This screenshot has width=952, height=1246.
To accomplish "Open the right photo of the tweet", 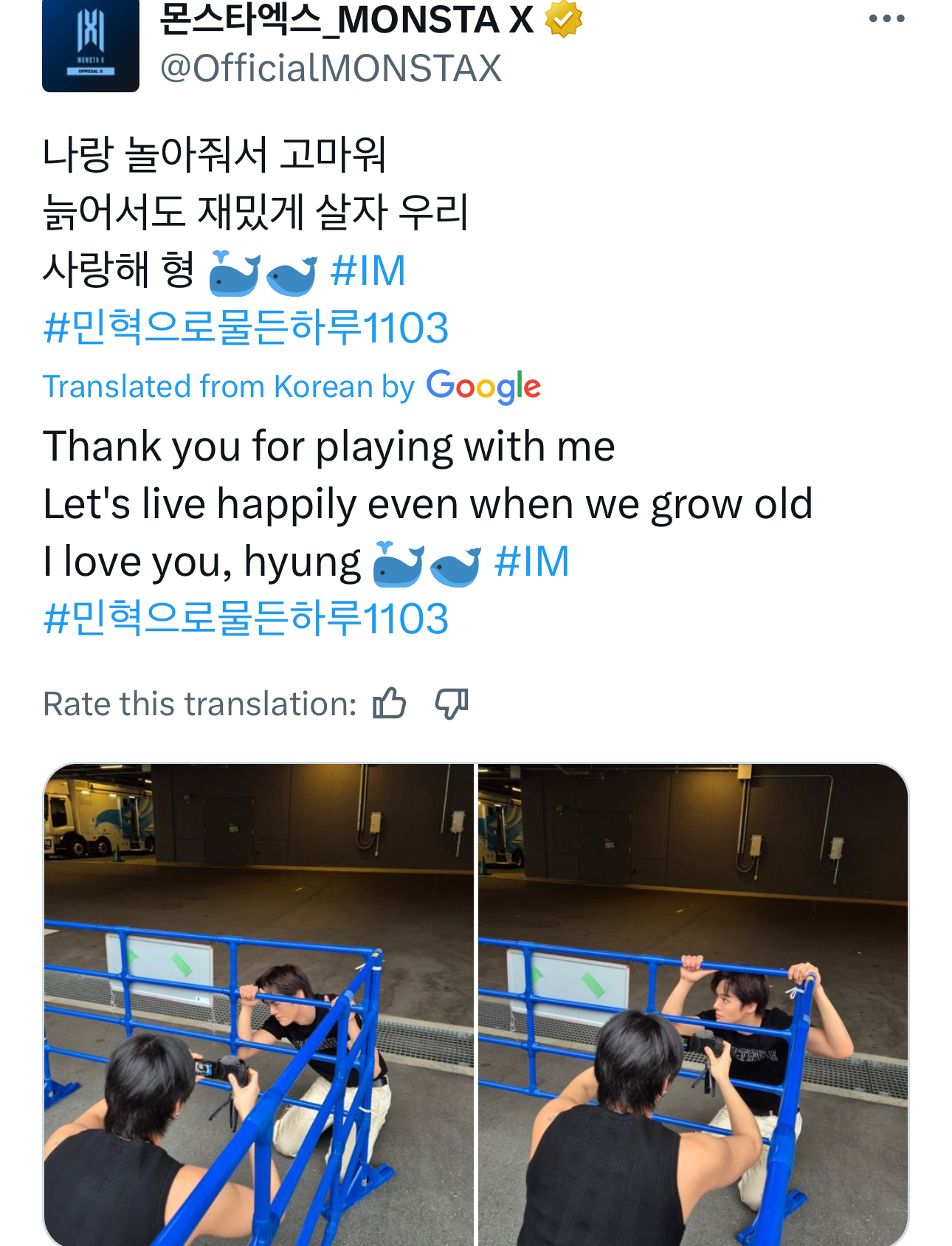I will (693, 1004).
